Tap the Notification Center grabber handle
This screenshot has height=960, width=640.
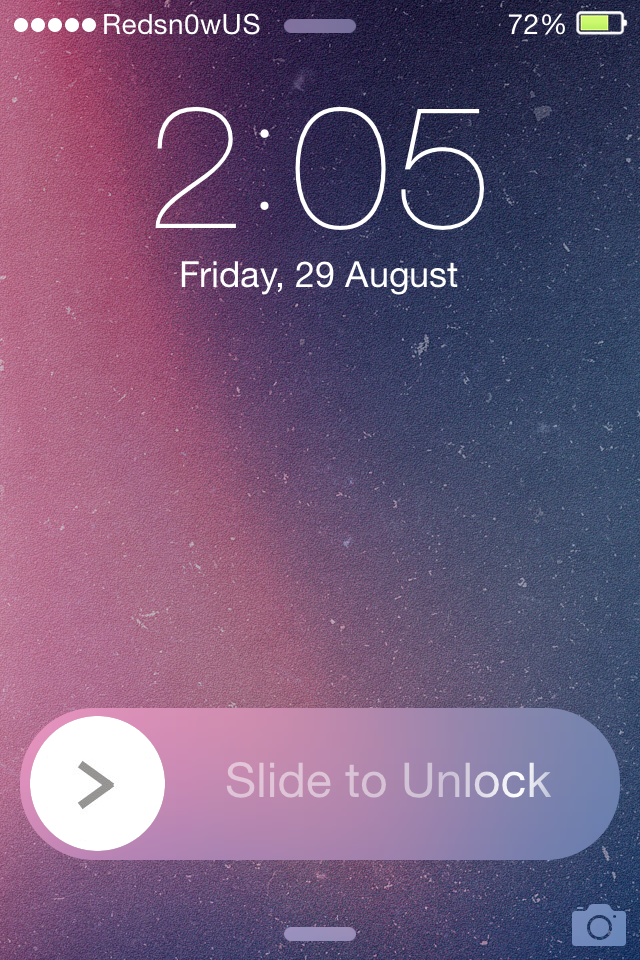pos(320,26)
